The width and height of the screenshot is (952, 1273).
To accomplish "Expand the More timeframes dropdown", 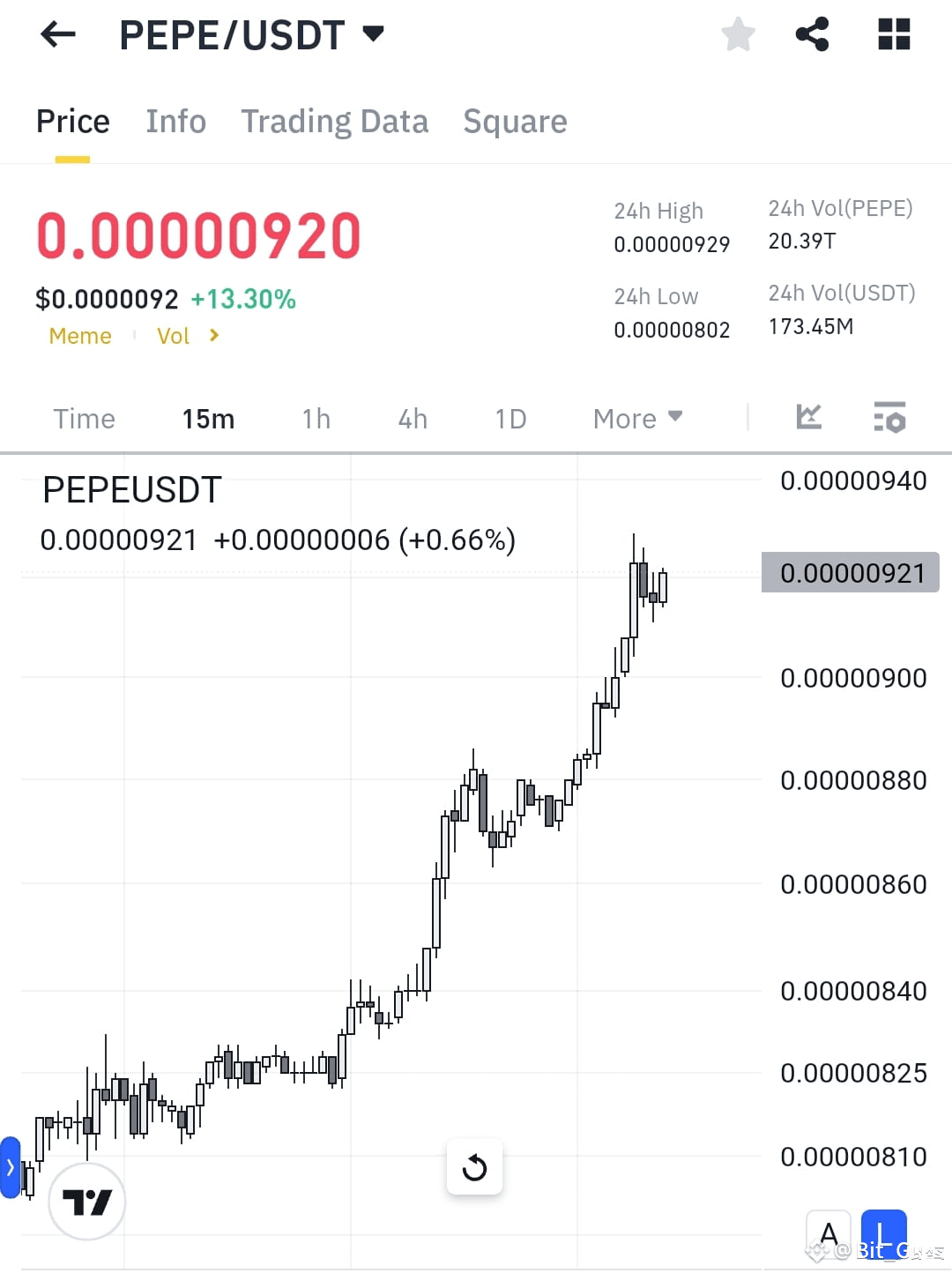I will (x=636, y=418).
